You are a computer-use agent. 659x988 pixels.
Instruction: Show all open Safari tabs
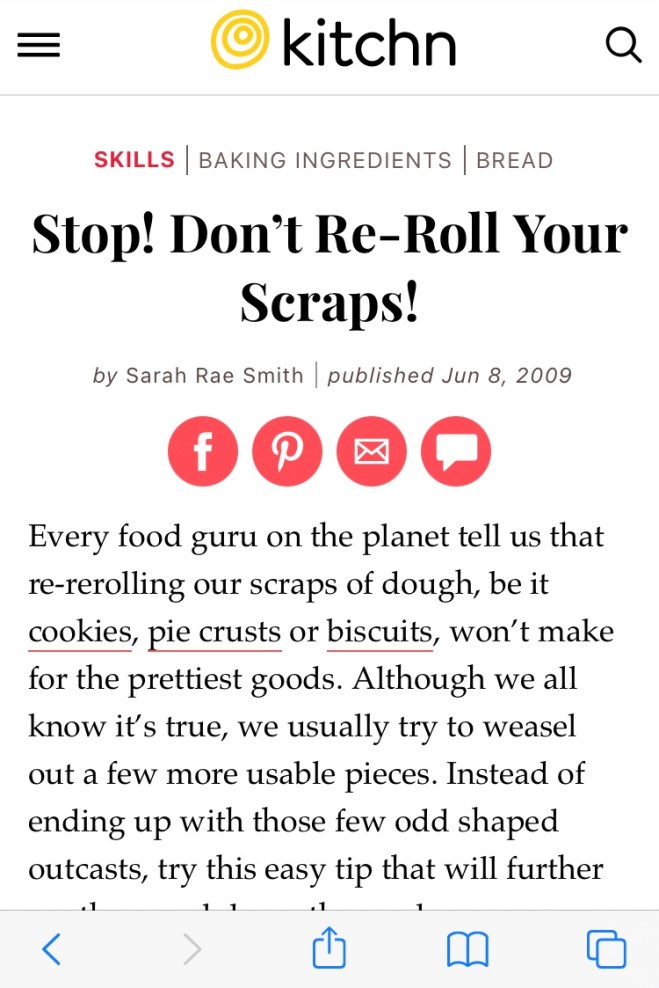pos(606,948)
